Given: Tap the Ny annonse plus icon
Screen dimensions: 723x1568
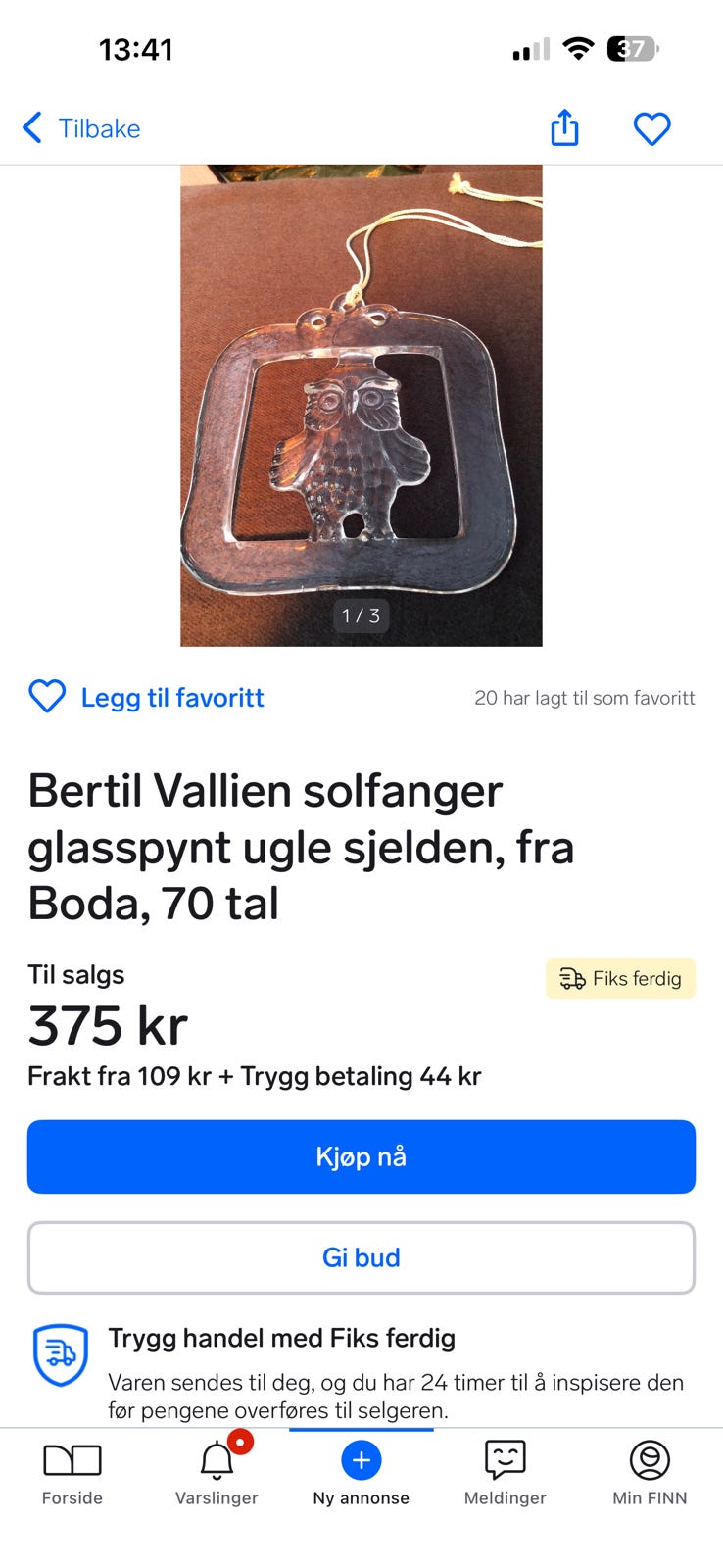Looking at the screenshot, I should click(361, 1460).
